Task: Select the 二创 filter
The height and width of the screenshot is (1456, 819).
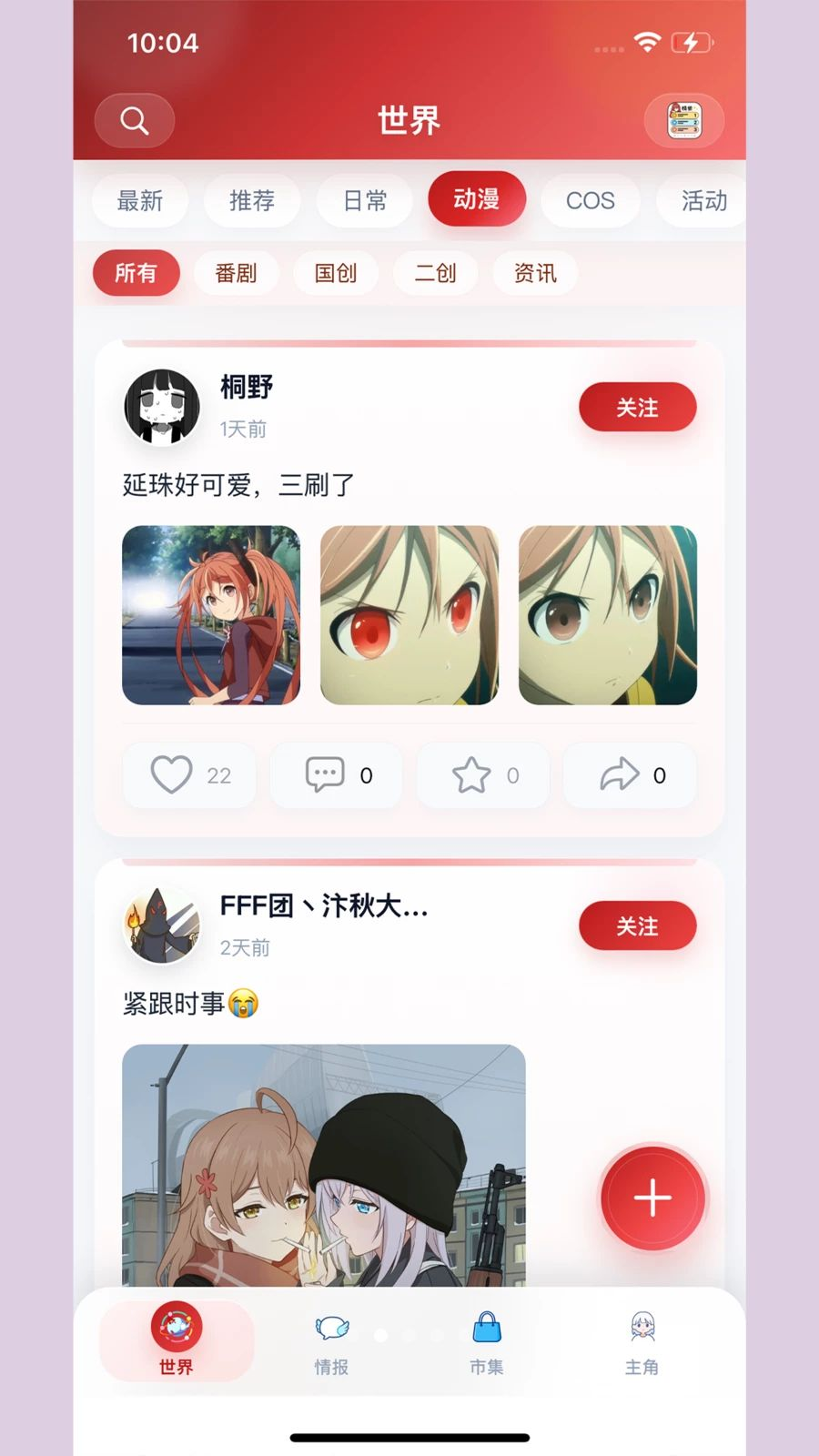Action: [436, 273]
